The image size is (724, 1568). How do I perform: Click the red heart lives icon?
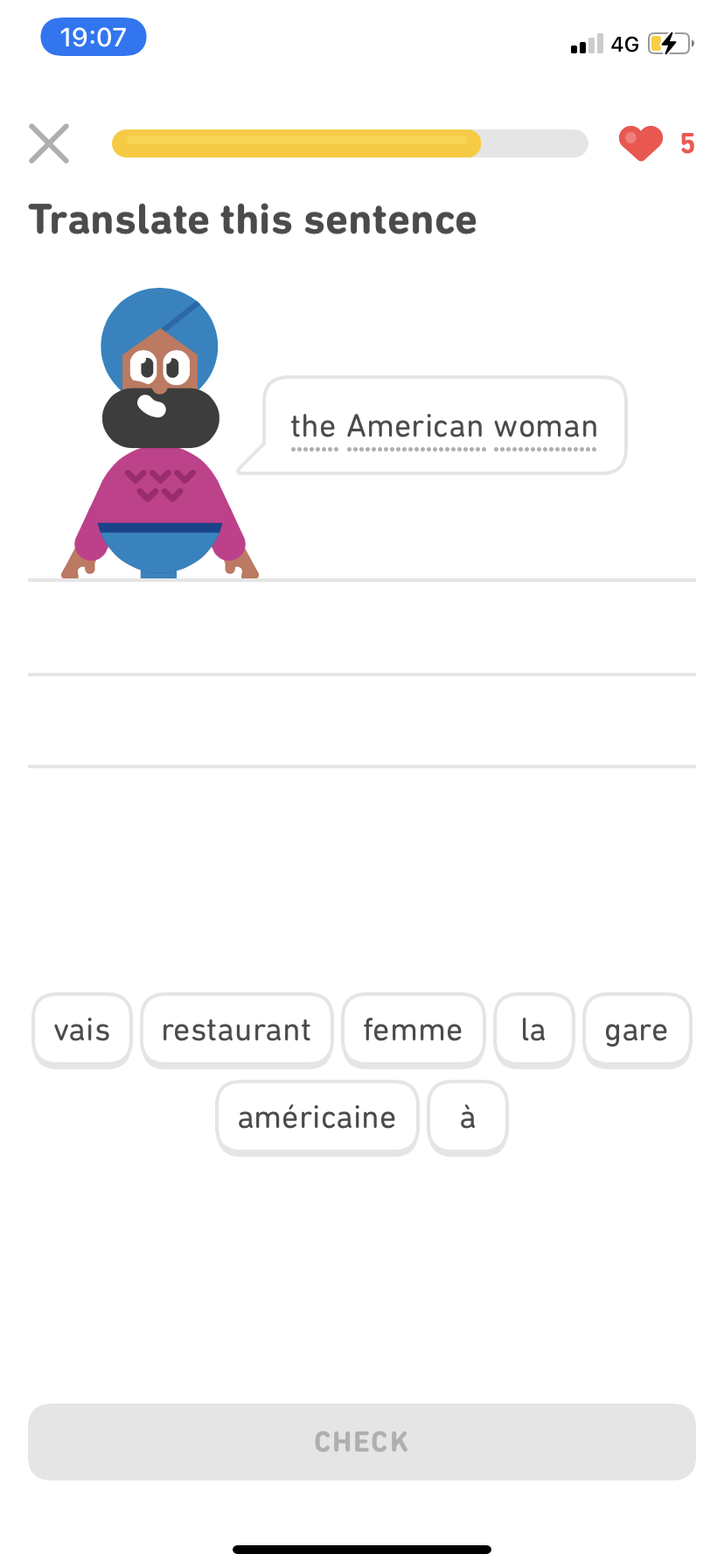(x=641, y=143)
